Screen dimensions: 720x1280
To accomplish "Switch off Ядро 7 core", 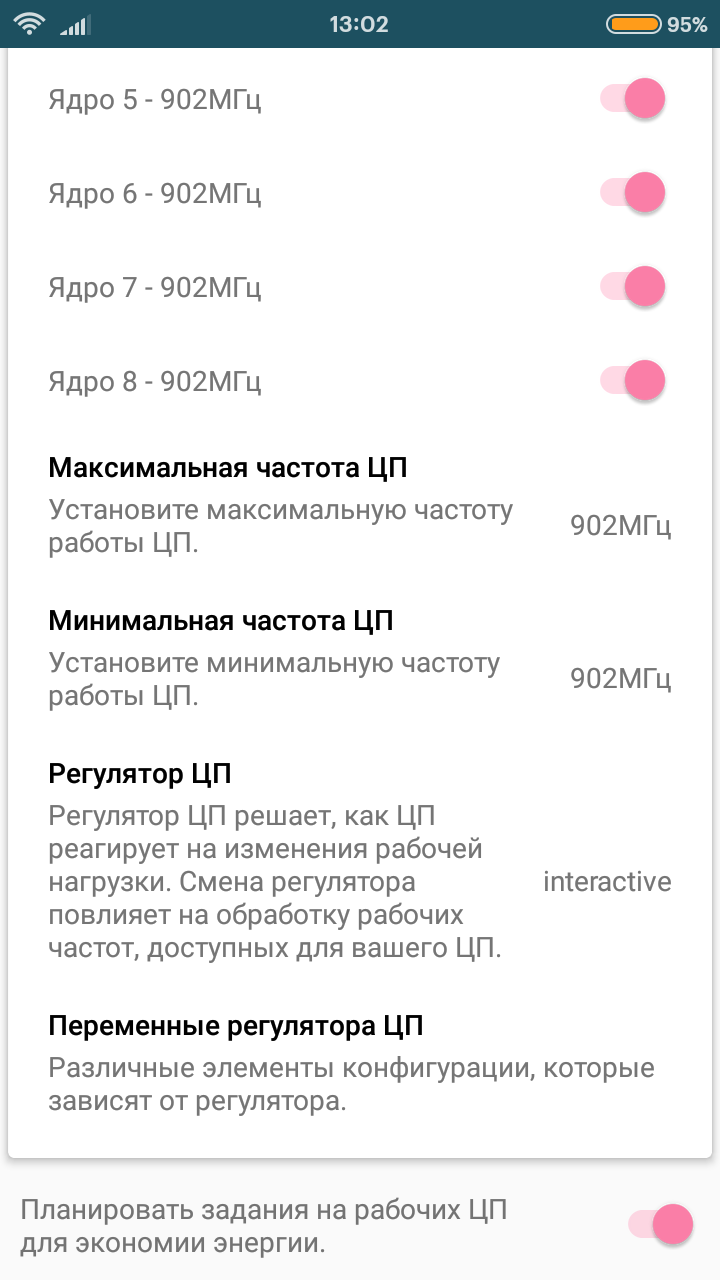I will click(x=633, y=287).
